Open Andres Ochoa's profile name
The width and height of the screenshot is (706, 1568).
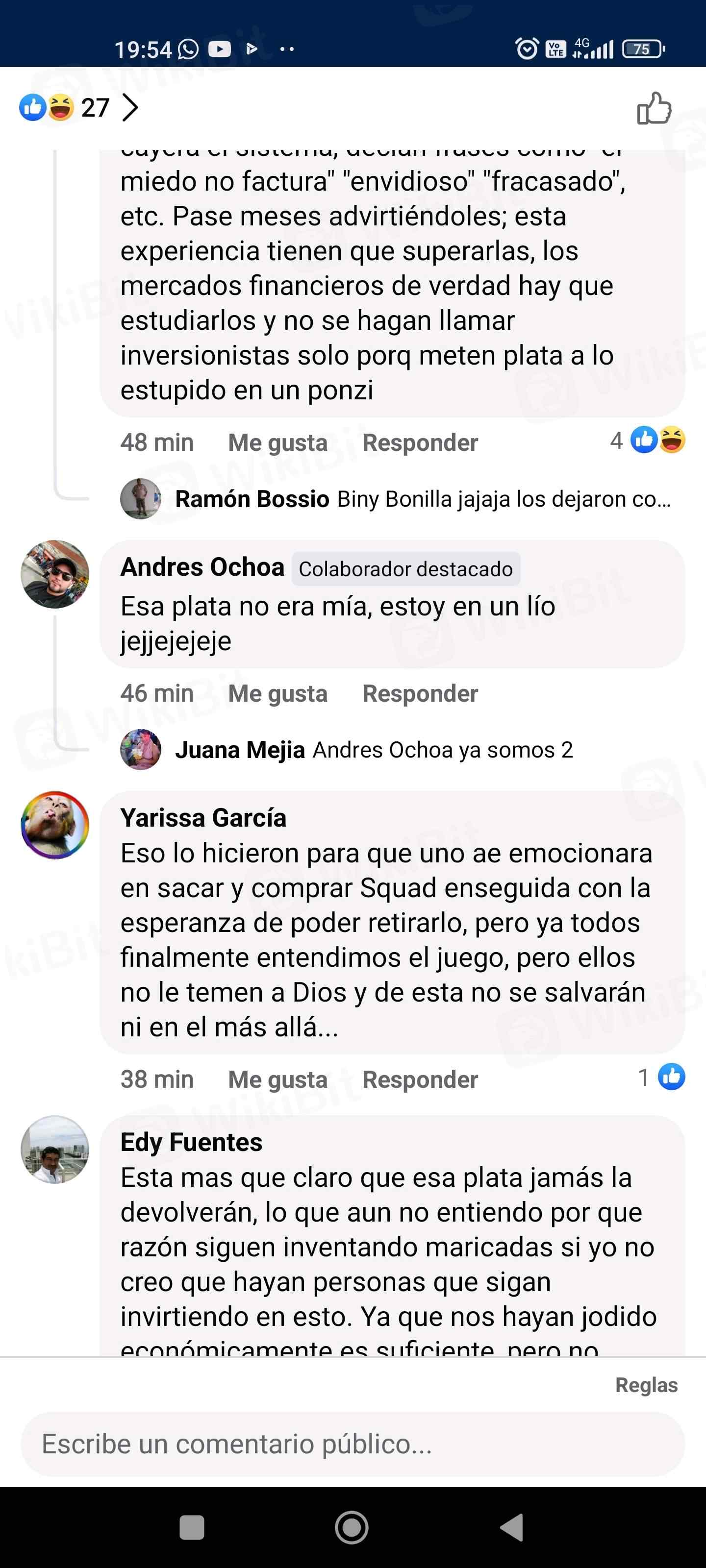(x=202, y=567)
